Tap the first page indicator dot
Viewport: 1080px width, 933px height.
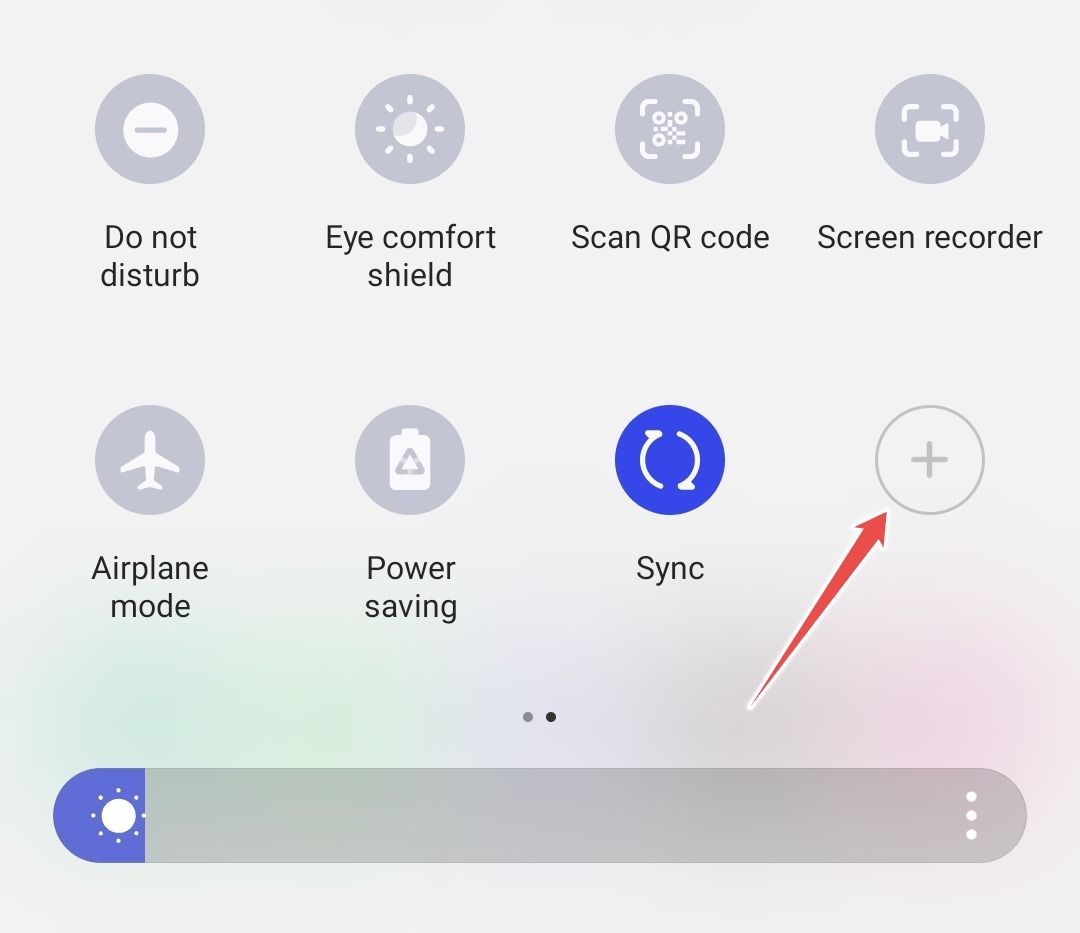[528, 717]
